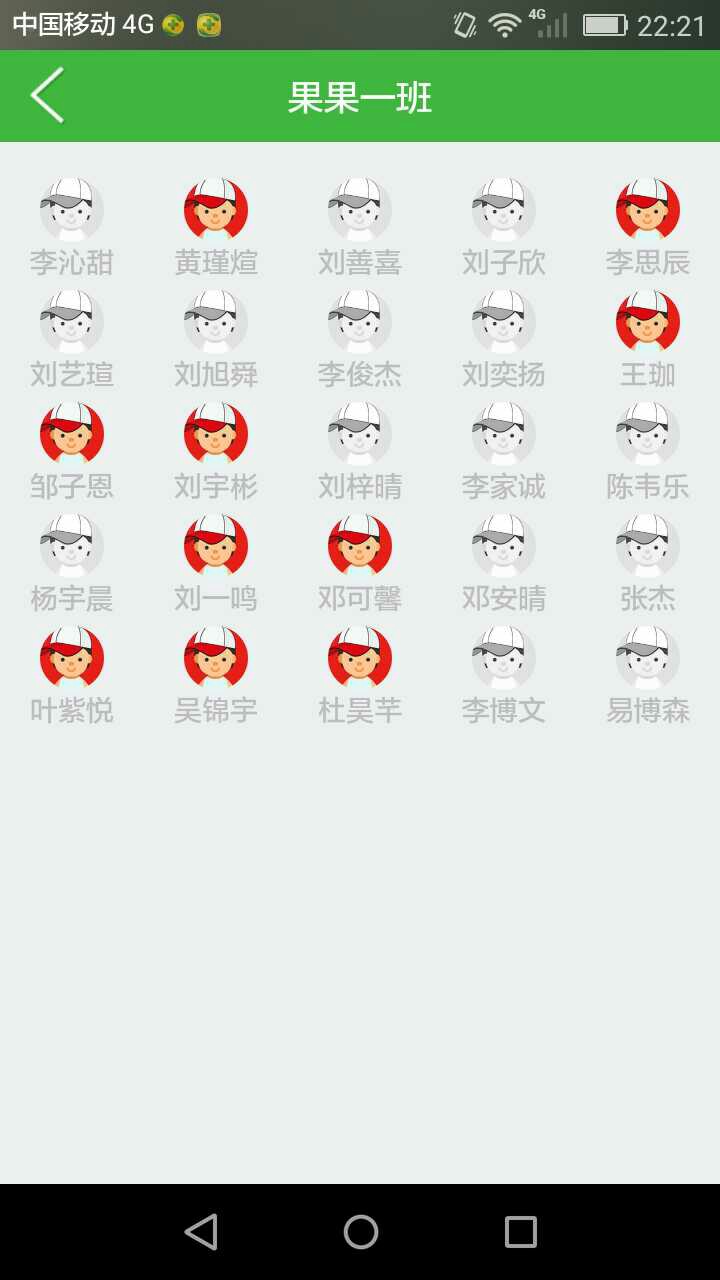Tap student 刘善喜
Image resolution: width=720 pixels, height=1280 pixels.
tap(360, 228)
